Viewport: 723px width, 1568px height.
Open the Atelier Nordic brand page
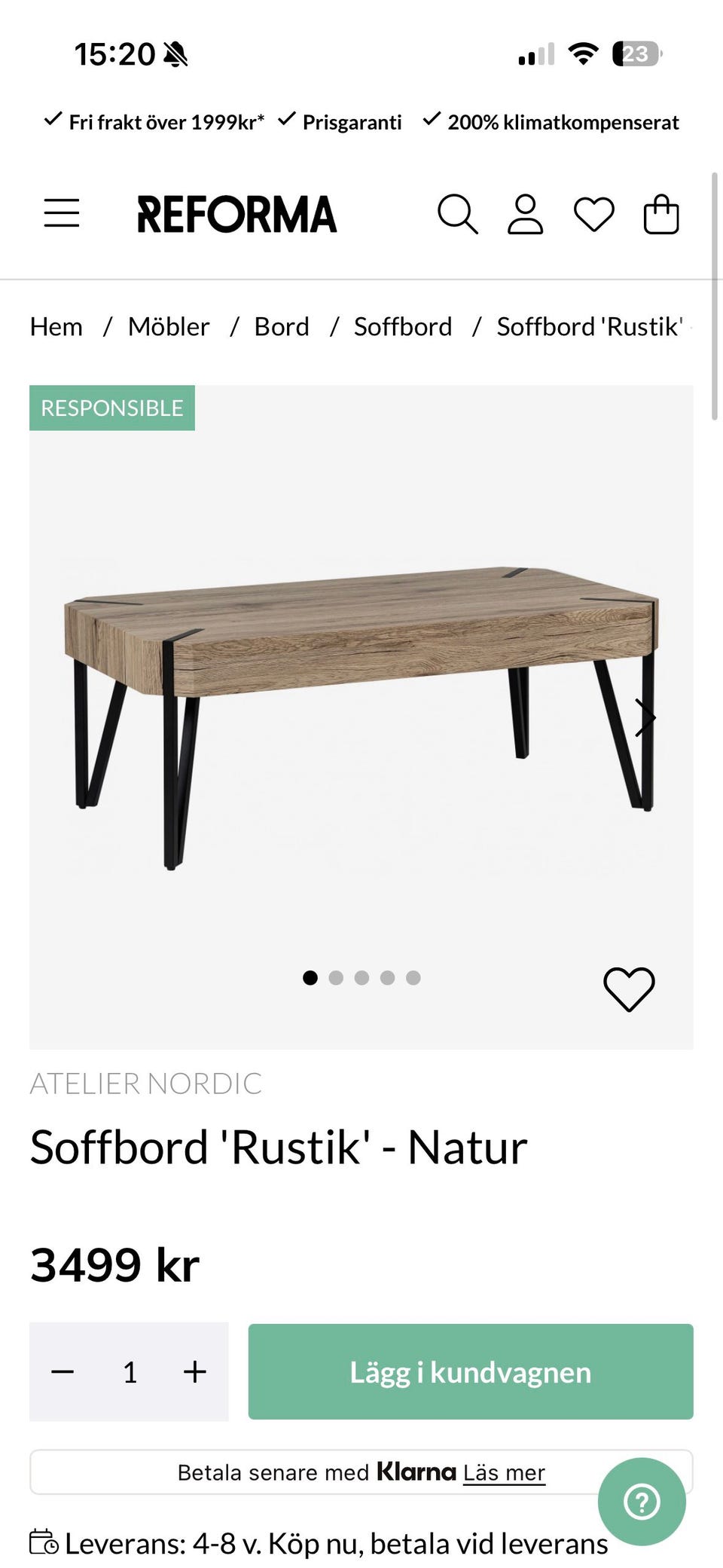(x=146, y=1084)
